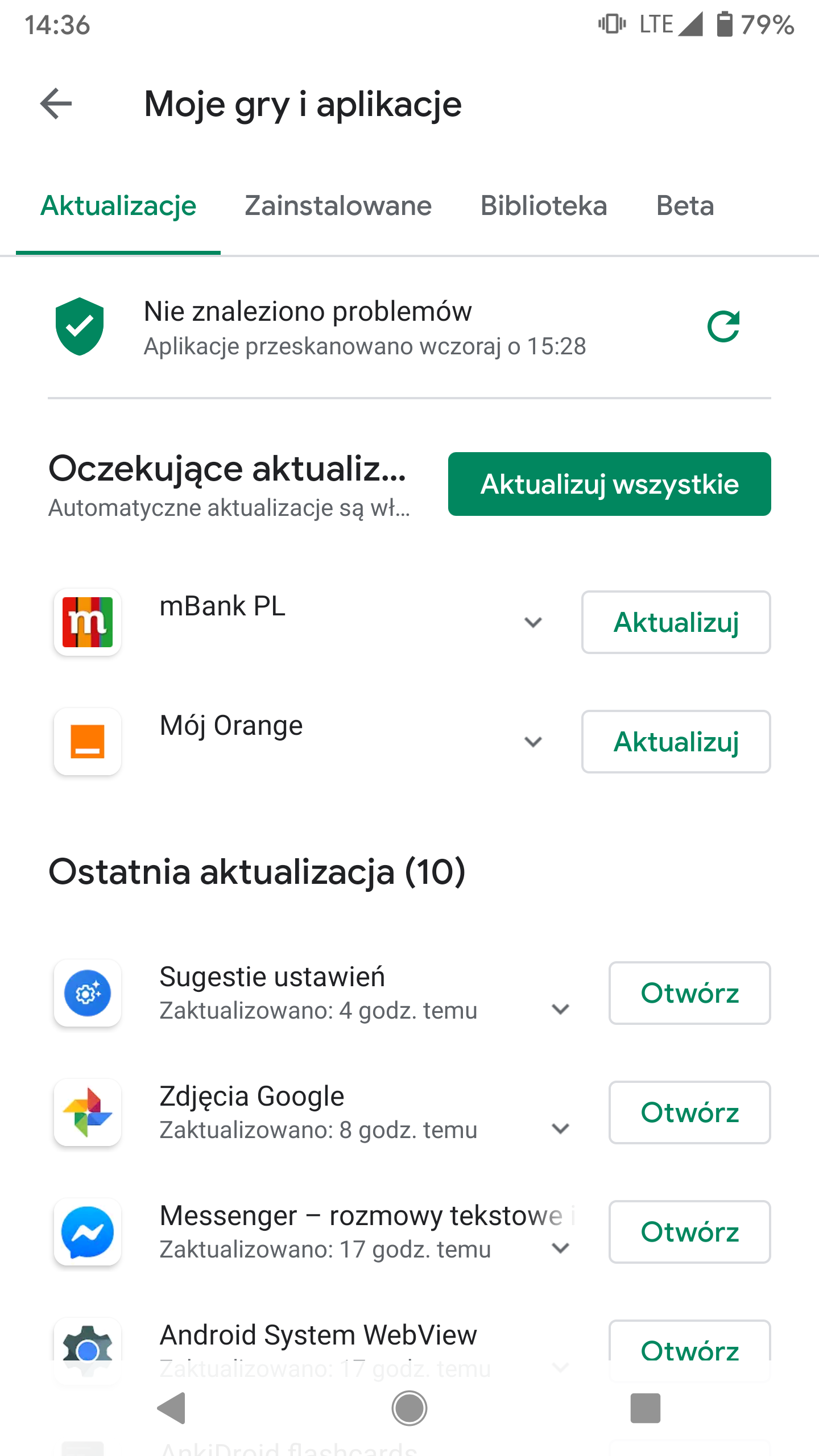Open the mBank PL app icon
Viewport: 819px width, 1456px height.
pos(87,622)
